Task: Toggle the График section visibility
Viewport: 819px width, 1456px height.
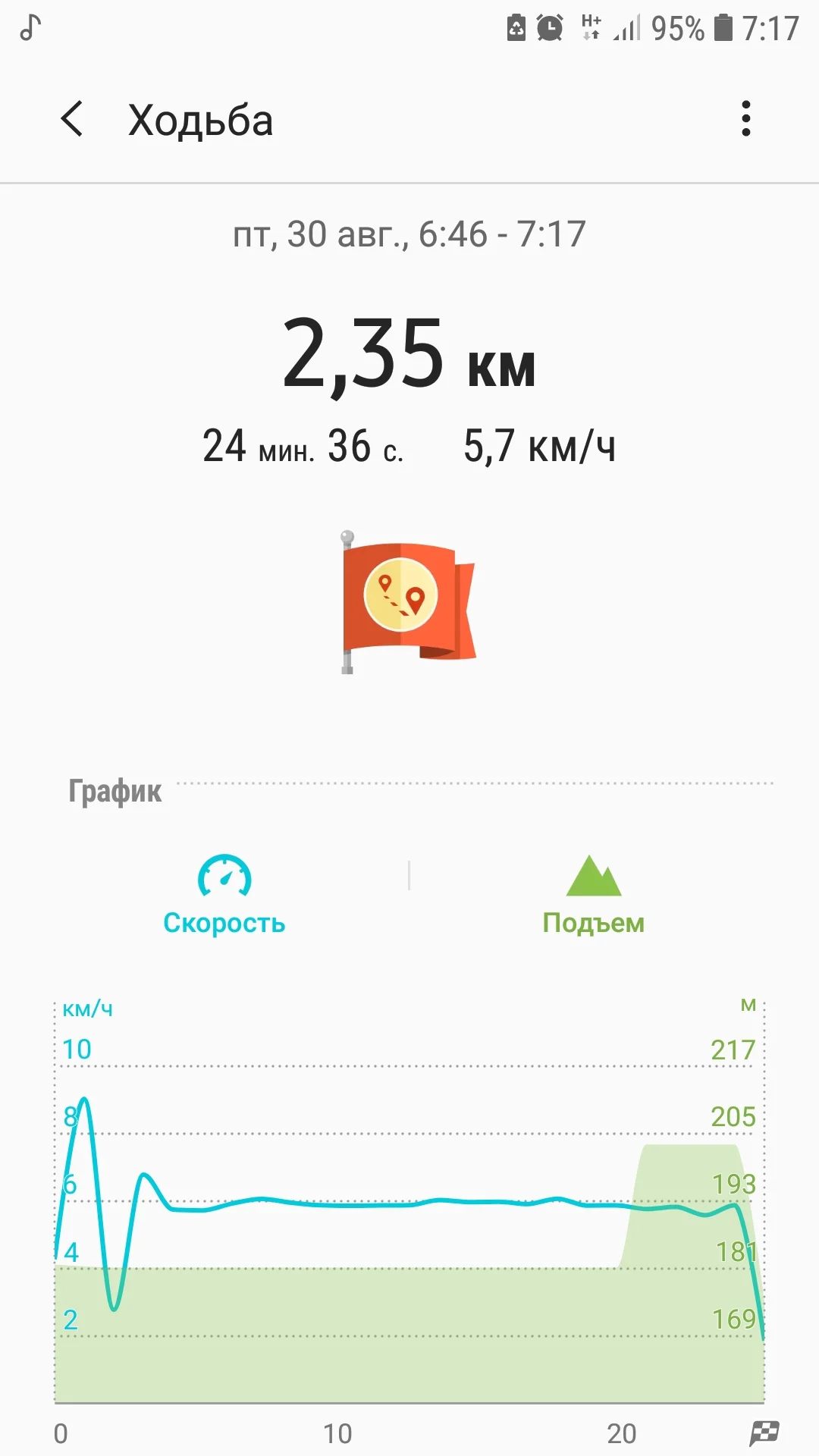Action: (114, 791)
